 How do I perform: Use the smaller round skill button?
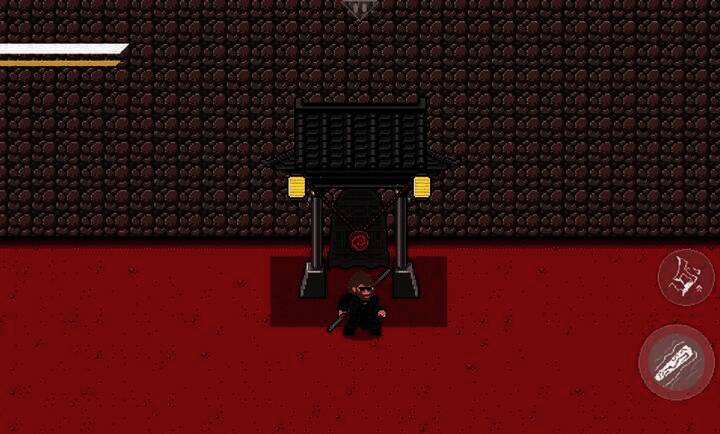(685, 275)
